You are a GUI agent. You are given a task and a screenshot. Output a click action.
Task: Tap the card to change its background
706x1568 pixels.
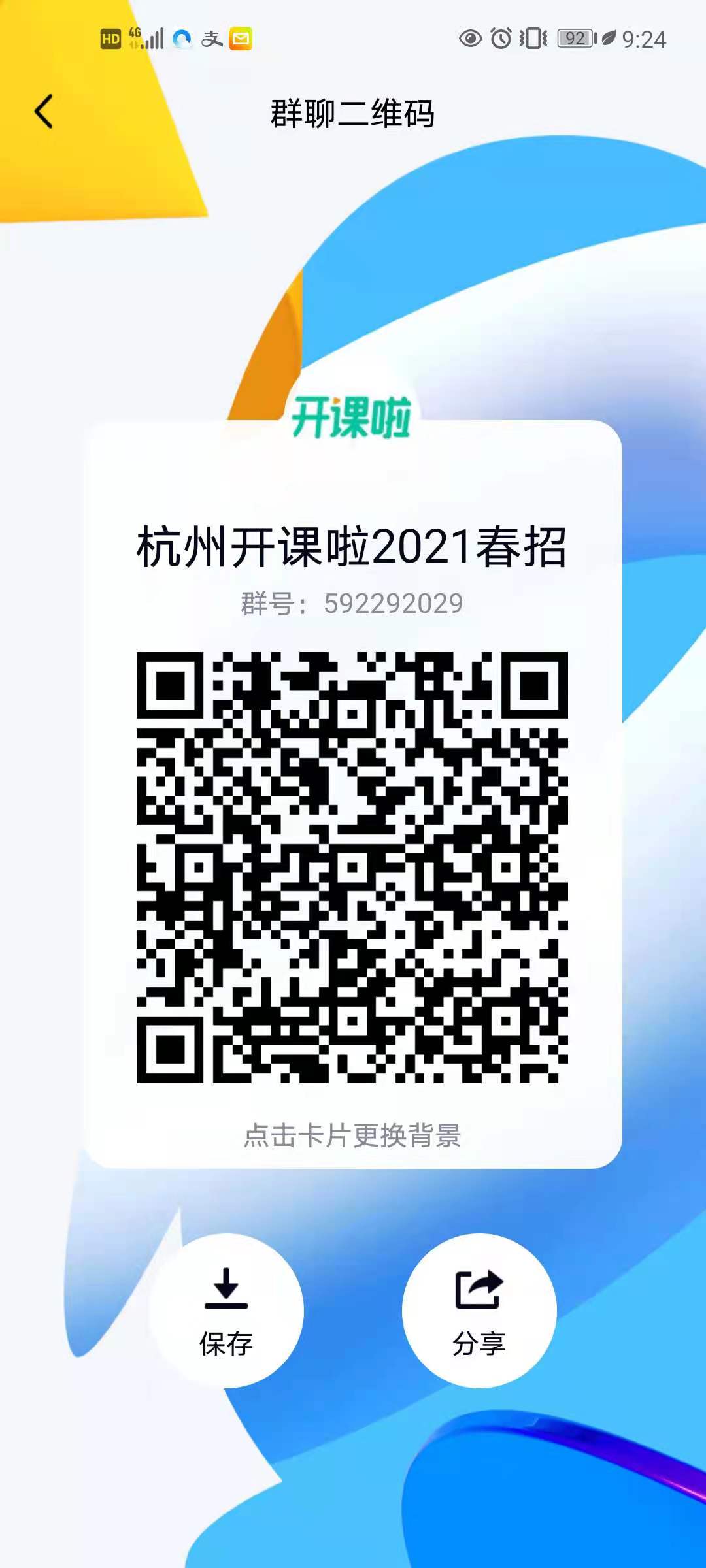[x=352, y=1135]
